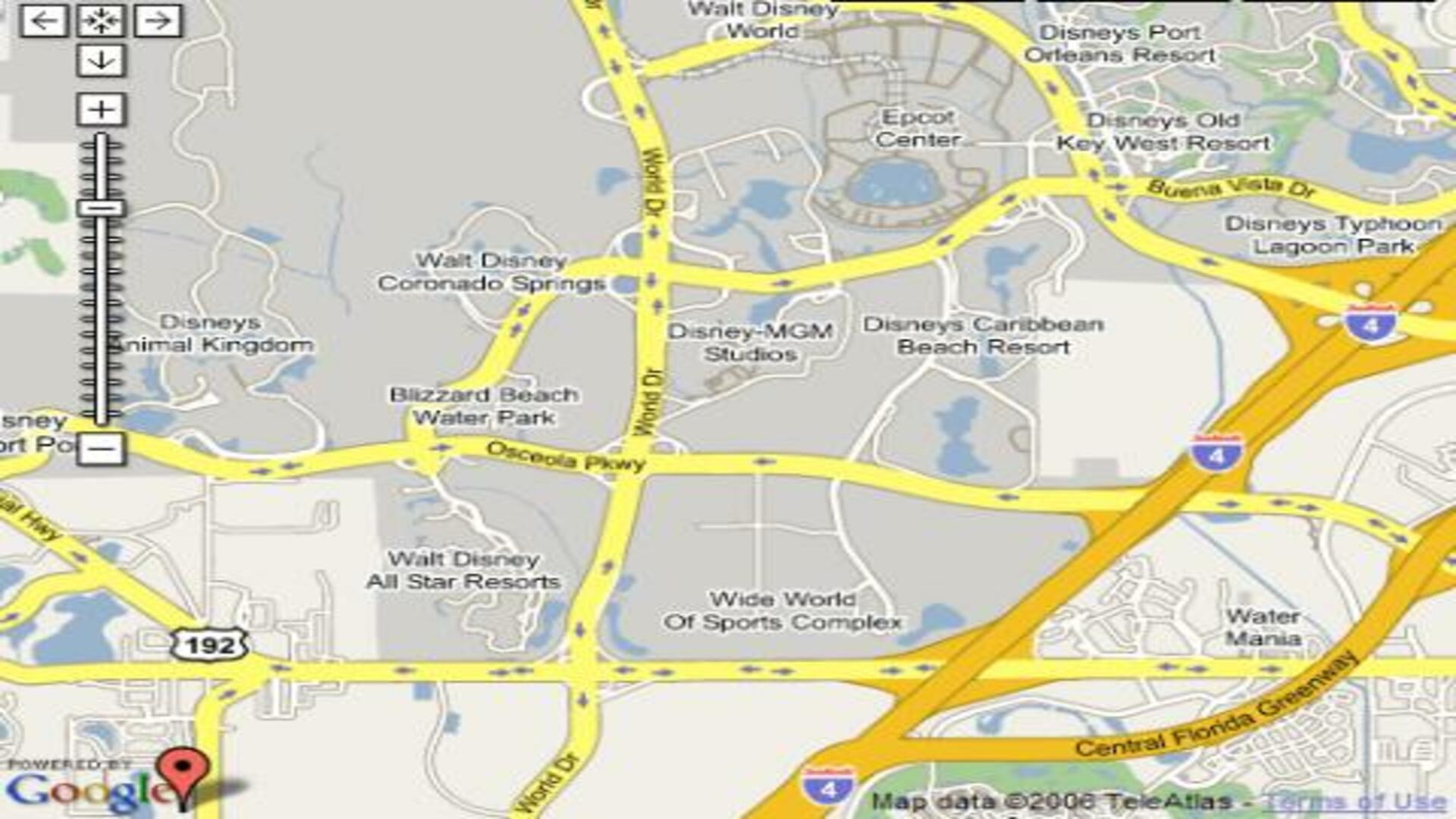The height and width of the screenshot is (819, 1456).
Task: Zoom out with the minus button
Action: (x=101, y=448)
